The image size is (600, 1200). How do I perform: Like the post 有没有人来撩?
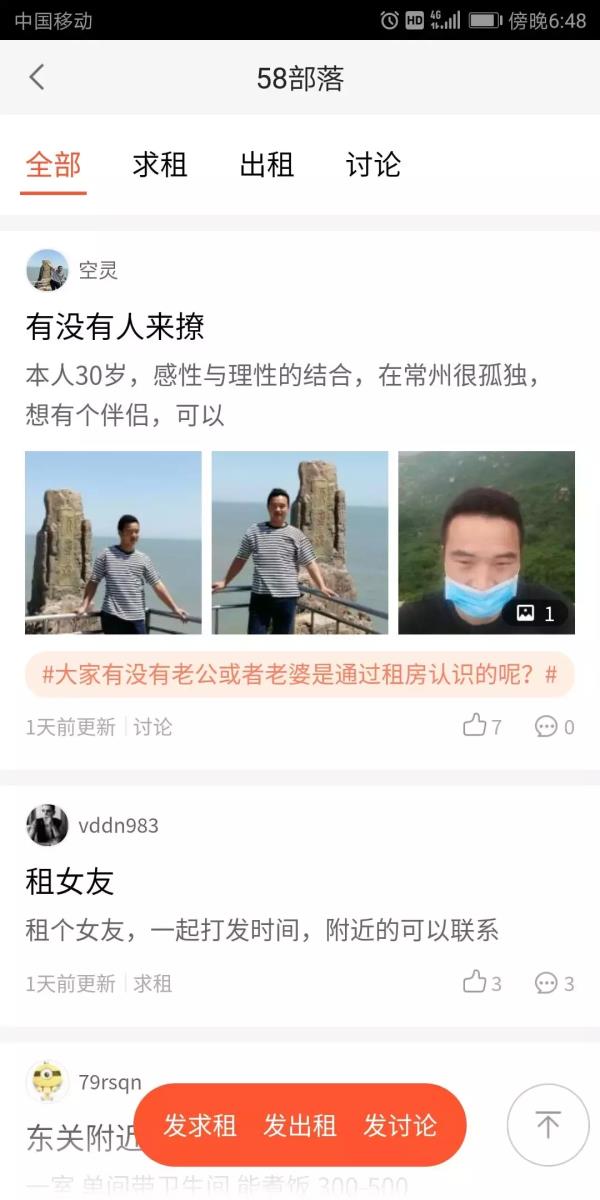point(481,727)
